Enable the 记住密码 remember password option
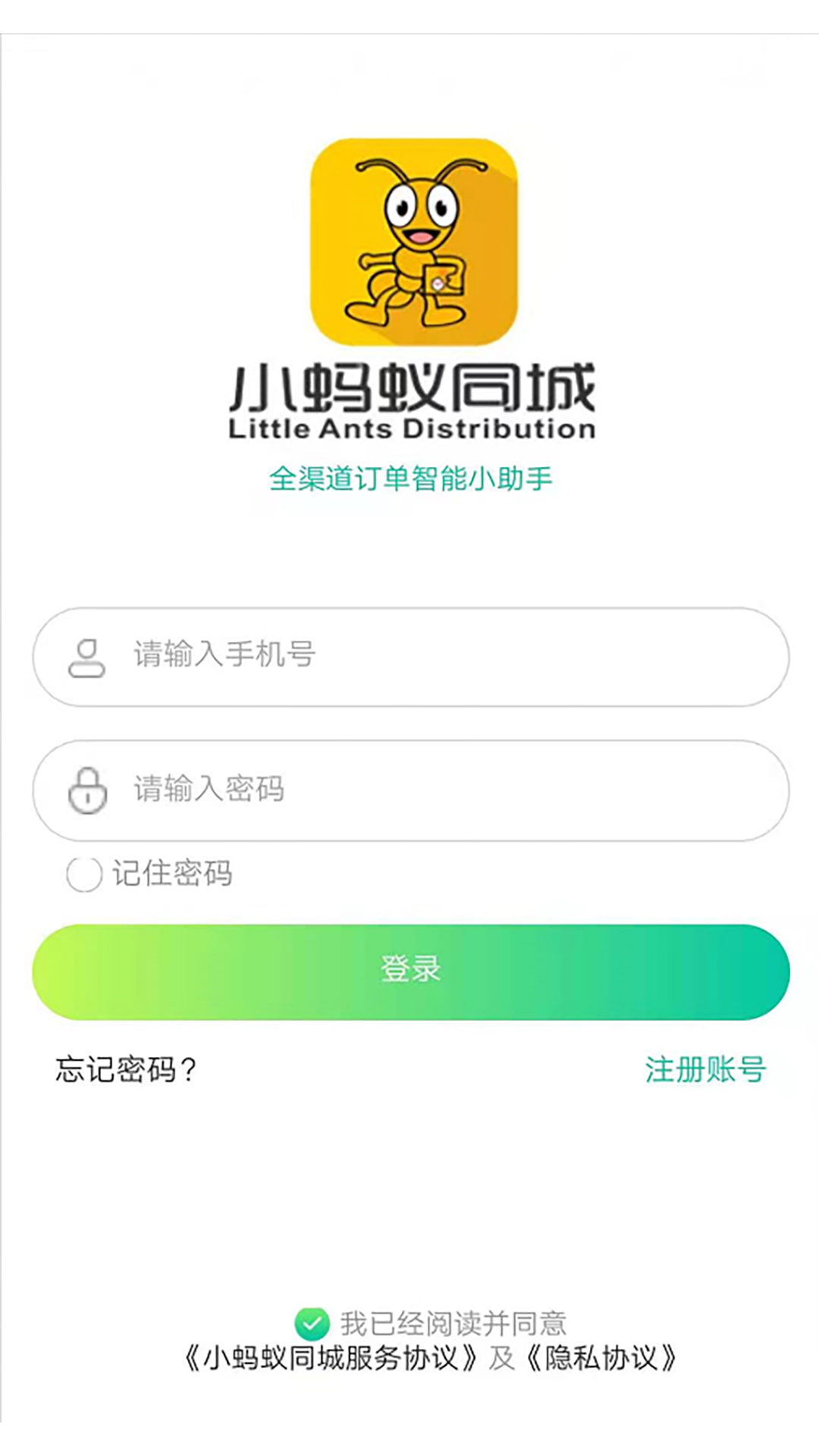819x1456 pixels. [x=84, y=874]
